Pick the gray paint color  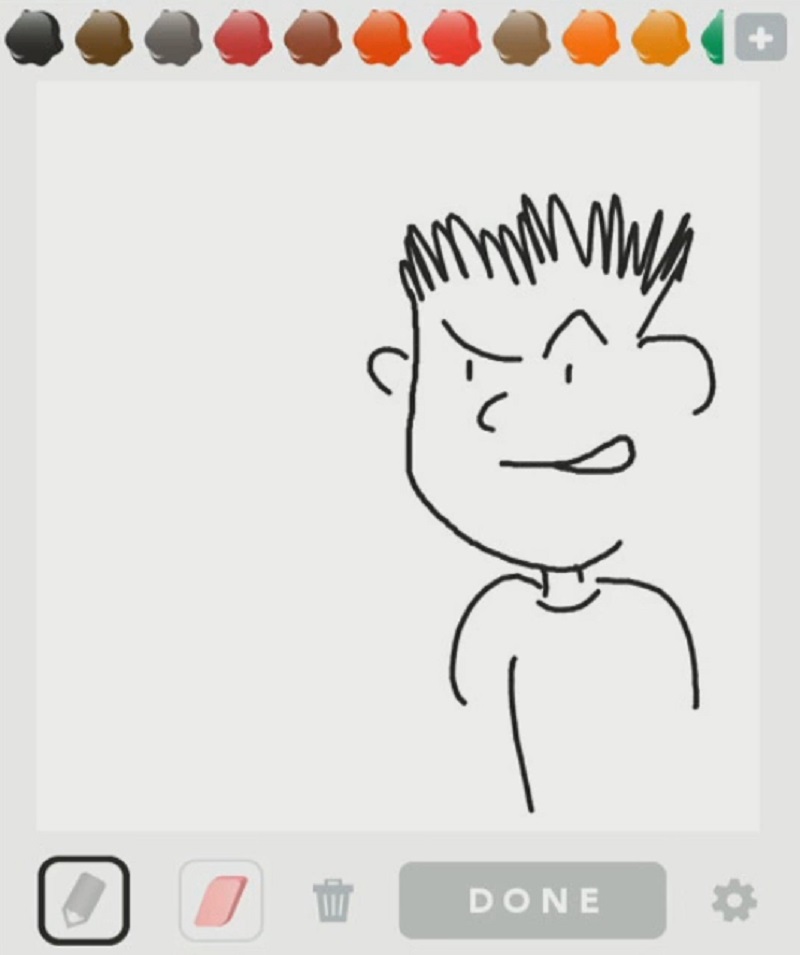click(173, 38)
